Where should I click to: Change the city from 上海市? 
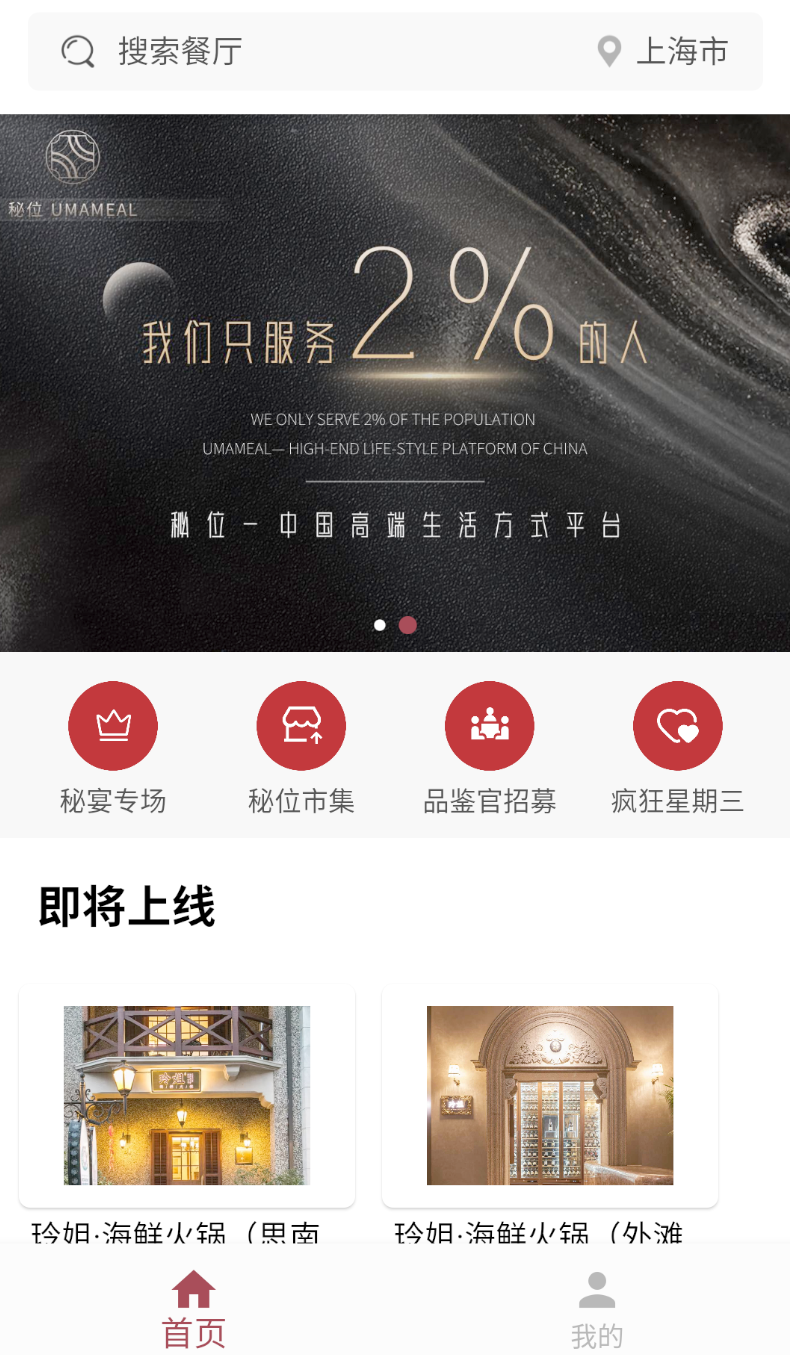[663, 51]
